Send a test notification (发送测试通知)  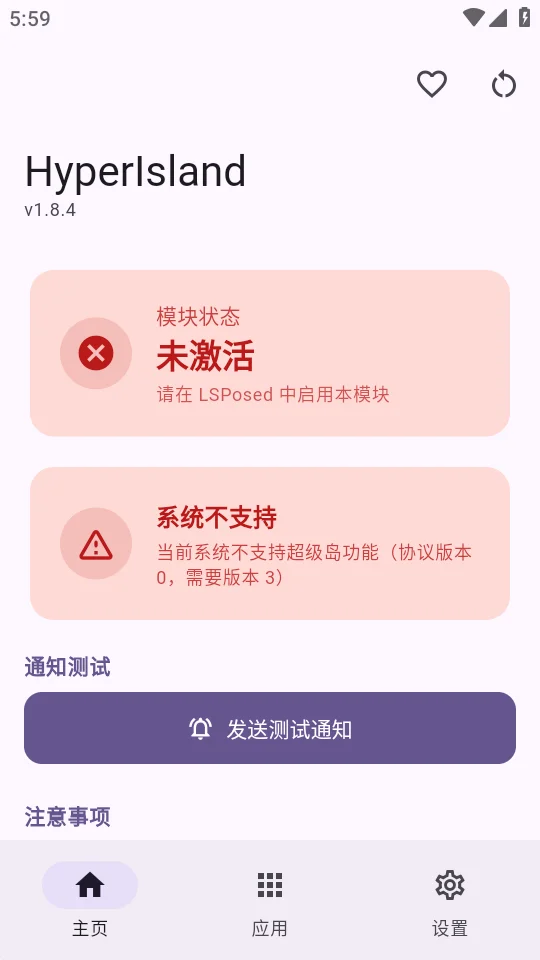[x=270, y=728]
